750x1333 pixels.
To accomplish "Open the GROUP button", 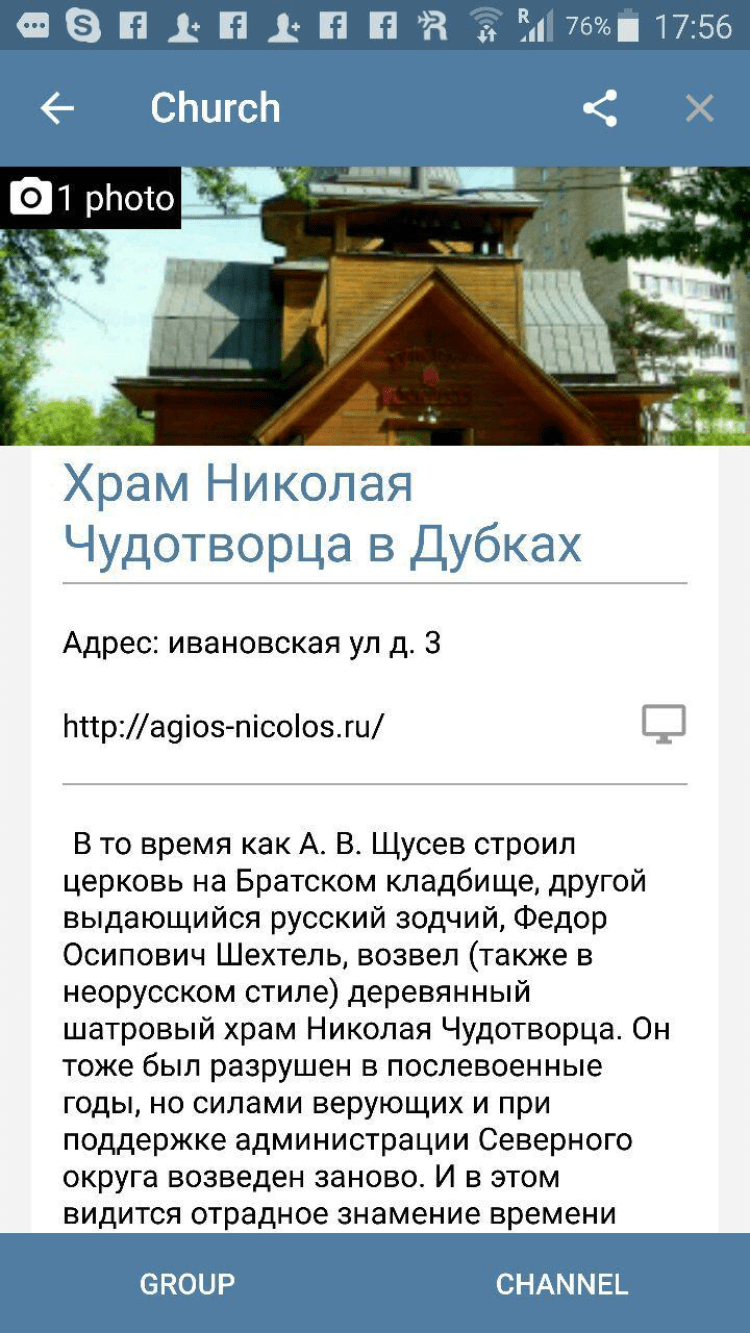I will pyautogui.click(x=187, y=1284).
